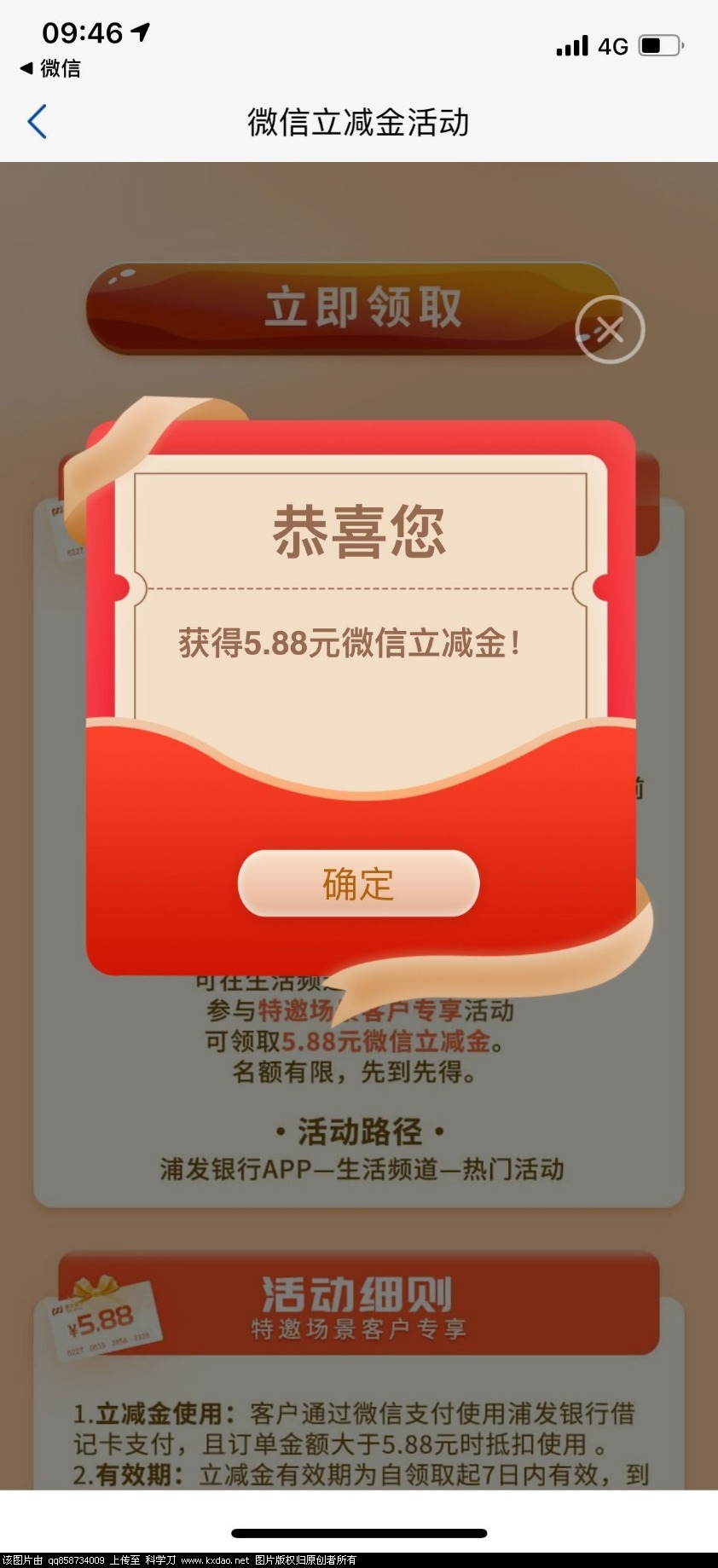Tap the 确定 button in the popup
This screenshot has width=718, height=1568.
[x=358, y=883]
